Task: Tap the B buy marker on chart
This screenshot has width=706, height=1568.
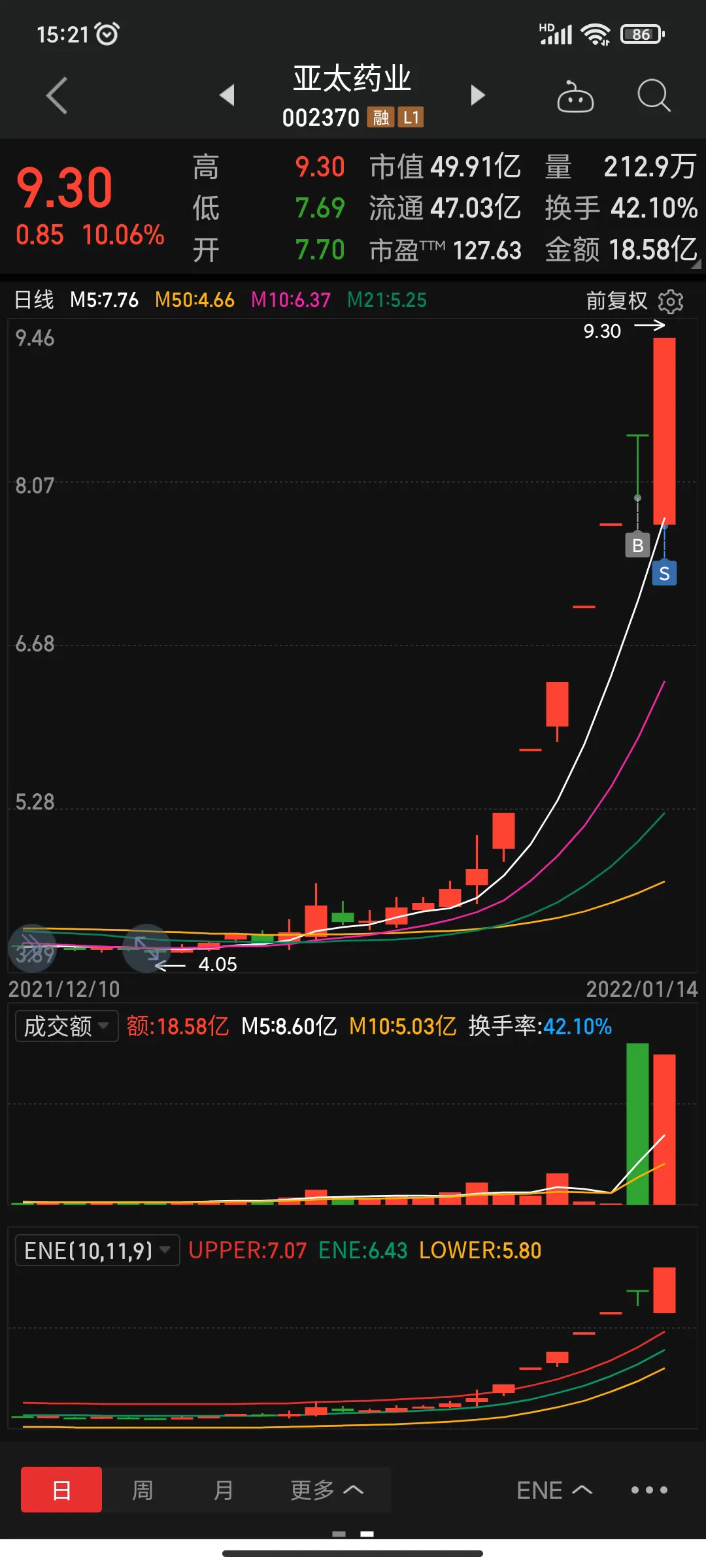Action: coord(637,546)
